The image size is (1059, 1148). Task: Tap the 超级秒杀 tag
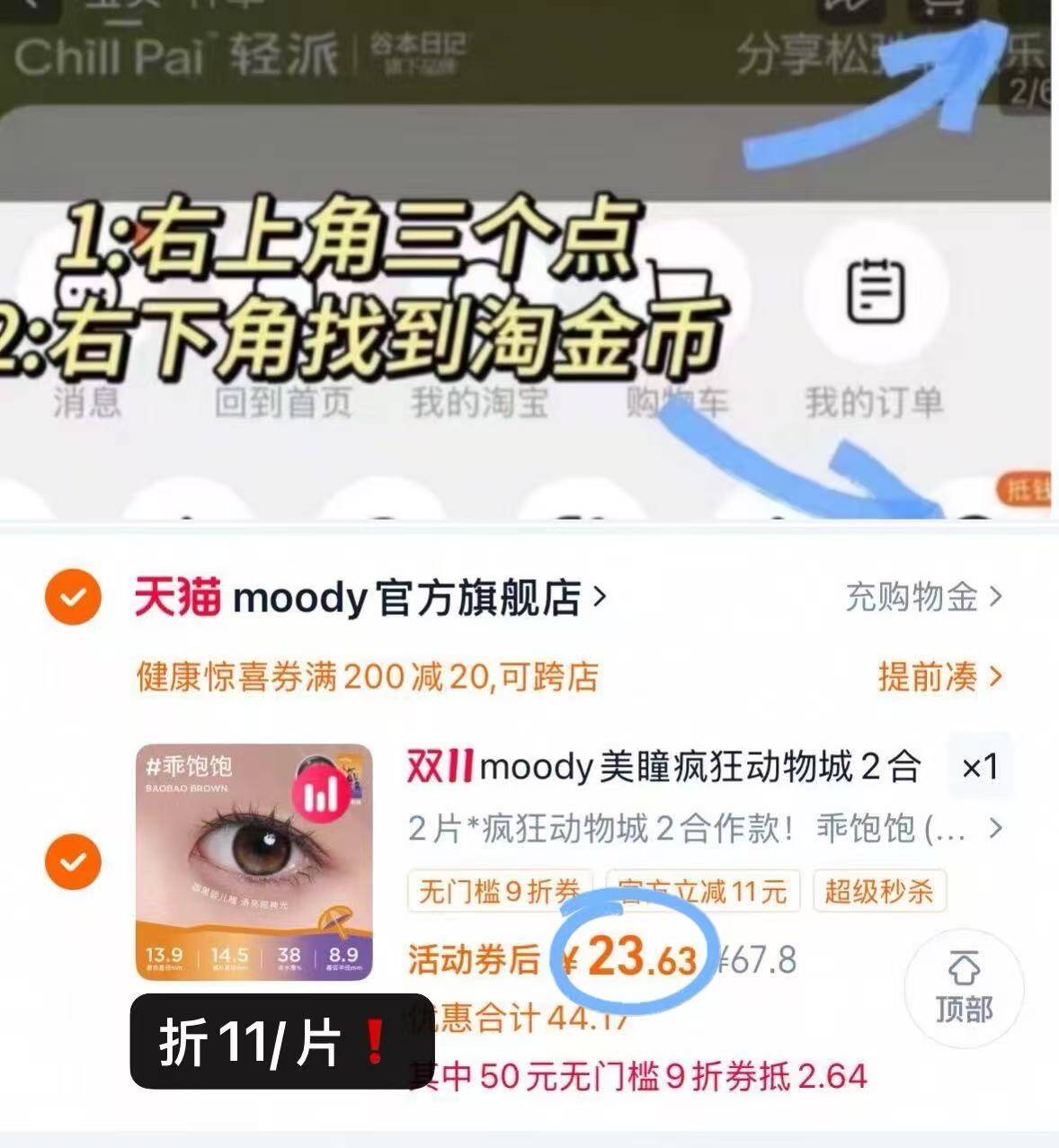878,890
